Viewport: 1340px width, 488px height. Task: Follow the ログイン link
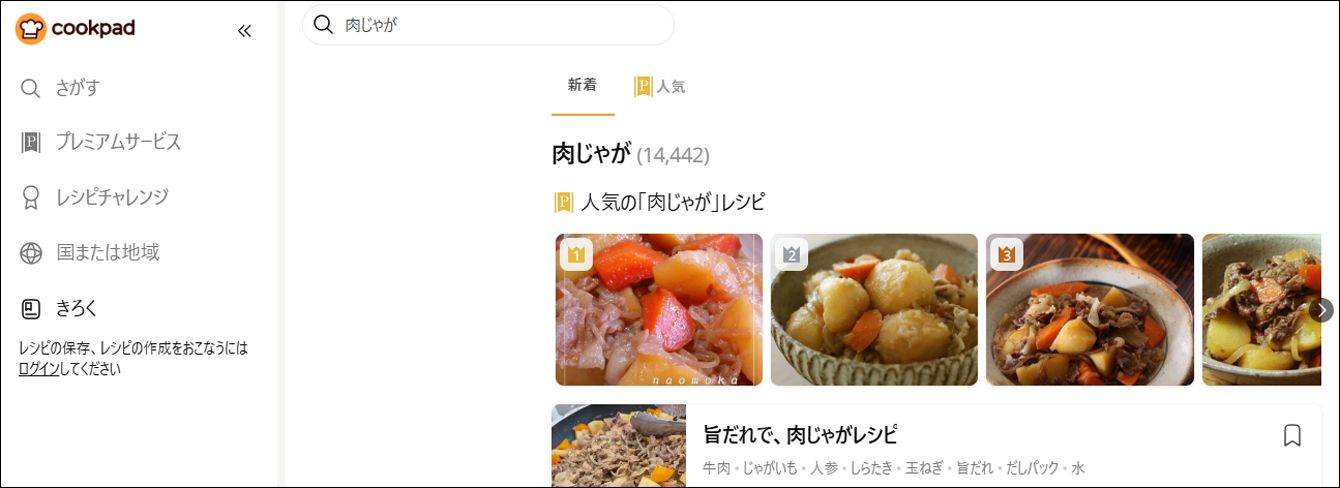coord(40,369)
